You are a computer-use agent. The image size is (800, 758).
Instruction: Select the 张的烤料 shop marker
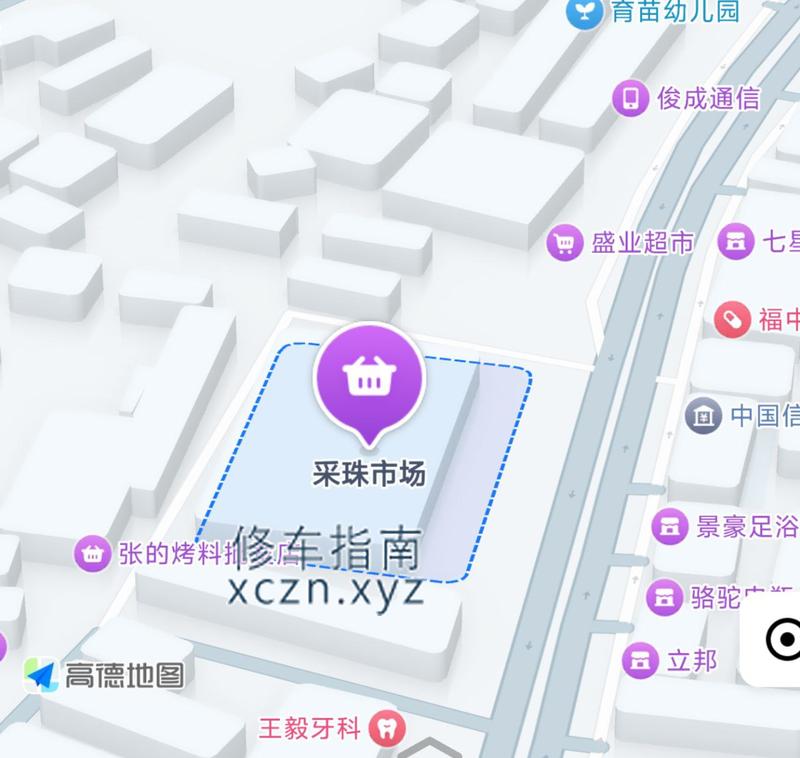pyautogui.click(x=92, y=552)
